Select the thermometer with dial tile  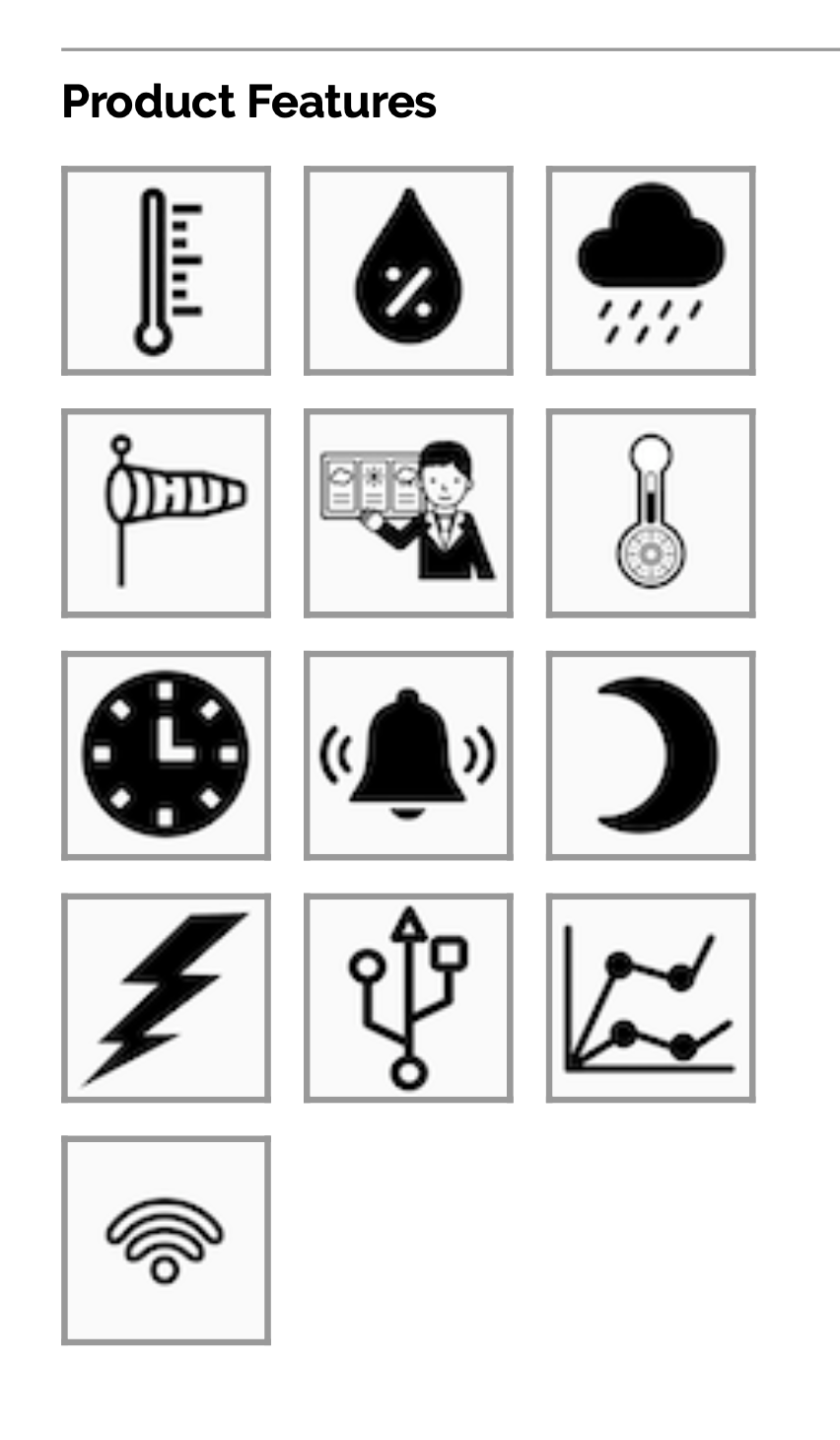651,513
